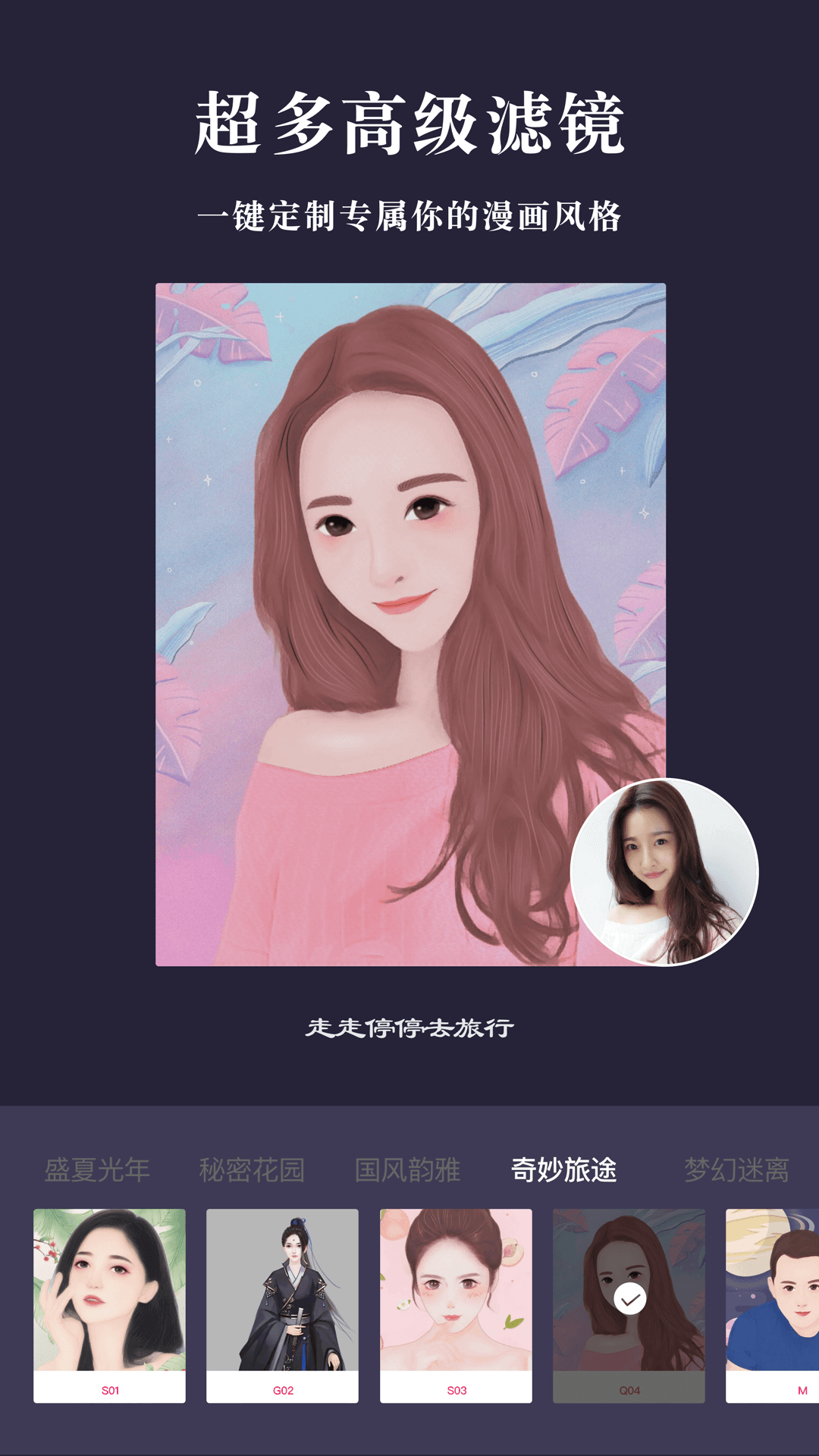Screen dimensions: 819x1456
Task: Tap the 走走停停去旅行 watermark text
Action: [x=409, y=1028]
